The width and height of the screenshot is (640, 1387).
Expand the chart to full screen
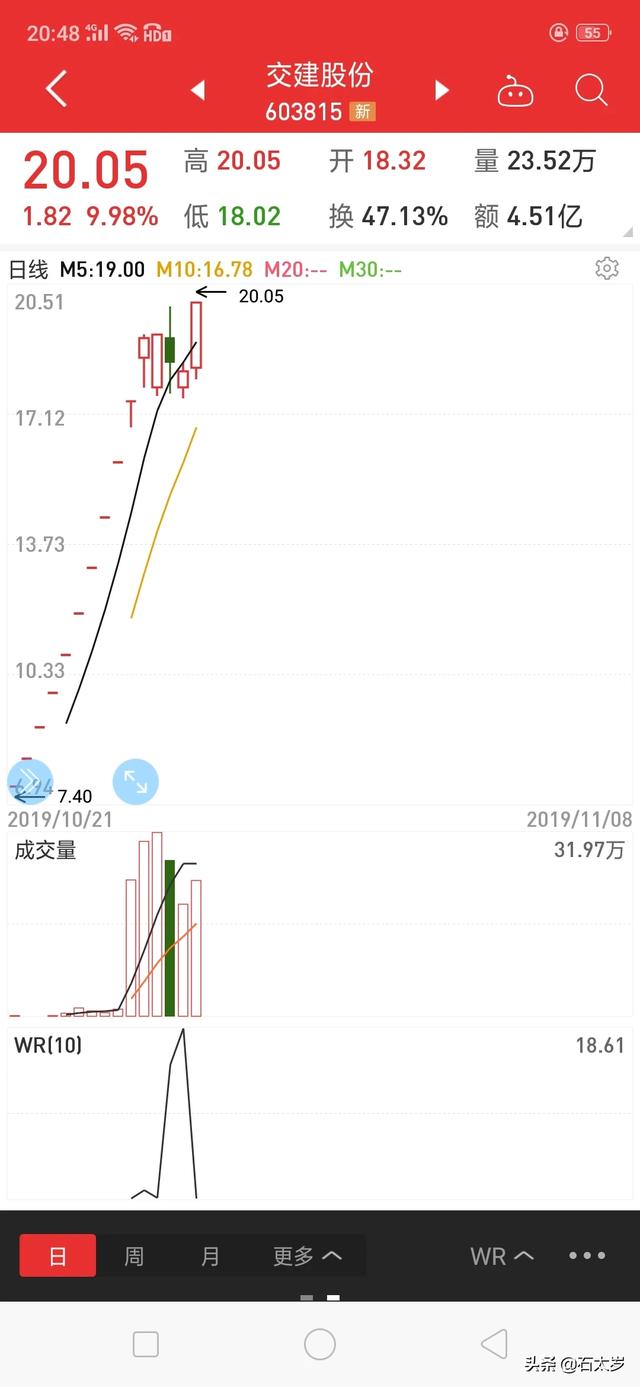[136, 781]
